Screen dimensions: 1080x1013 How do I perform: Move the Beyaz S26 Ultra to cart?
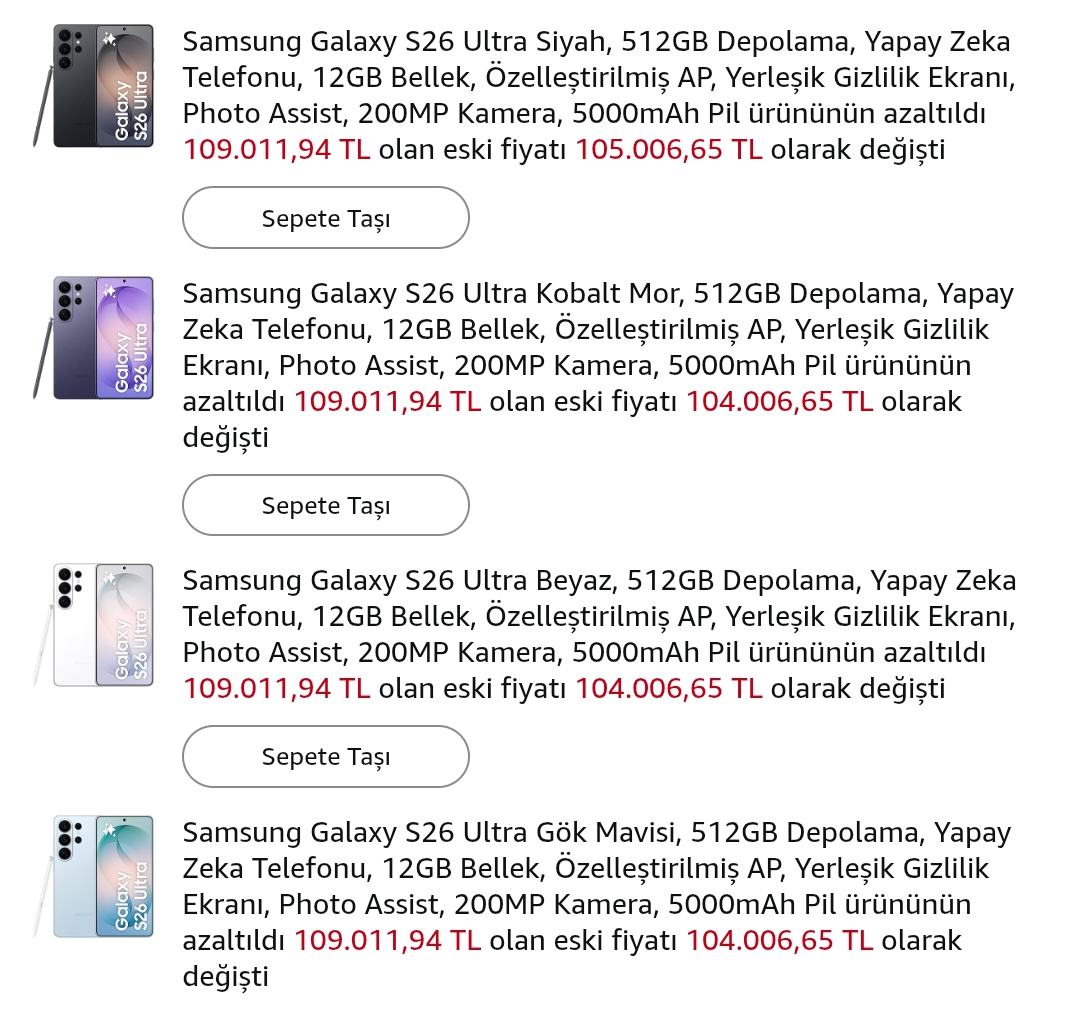pos(325,756)
